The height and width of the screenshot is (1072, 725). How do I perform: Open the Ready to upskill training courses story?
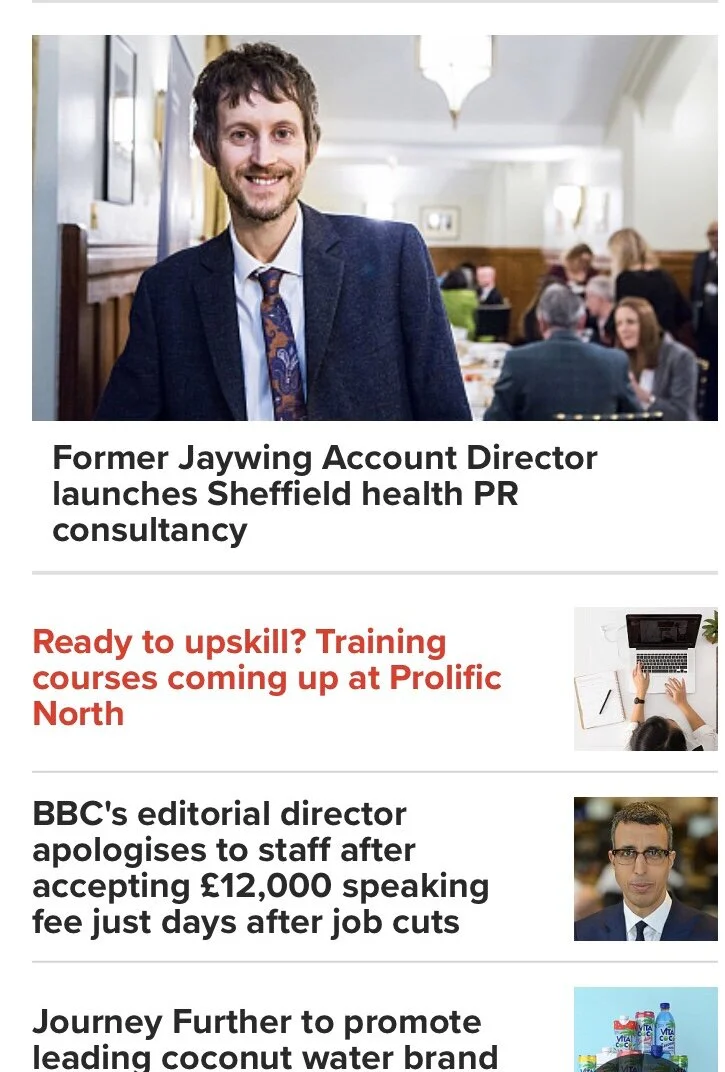[267, 678]
